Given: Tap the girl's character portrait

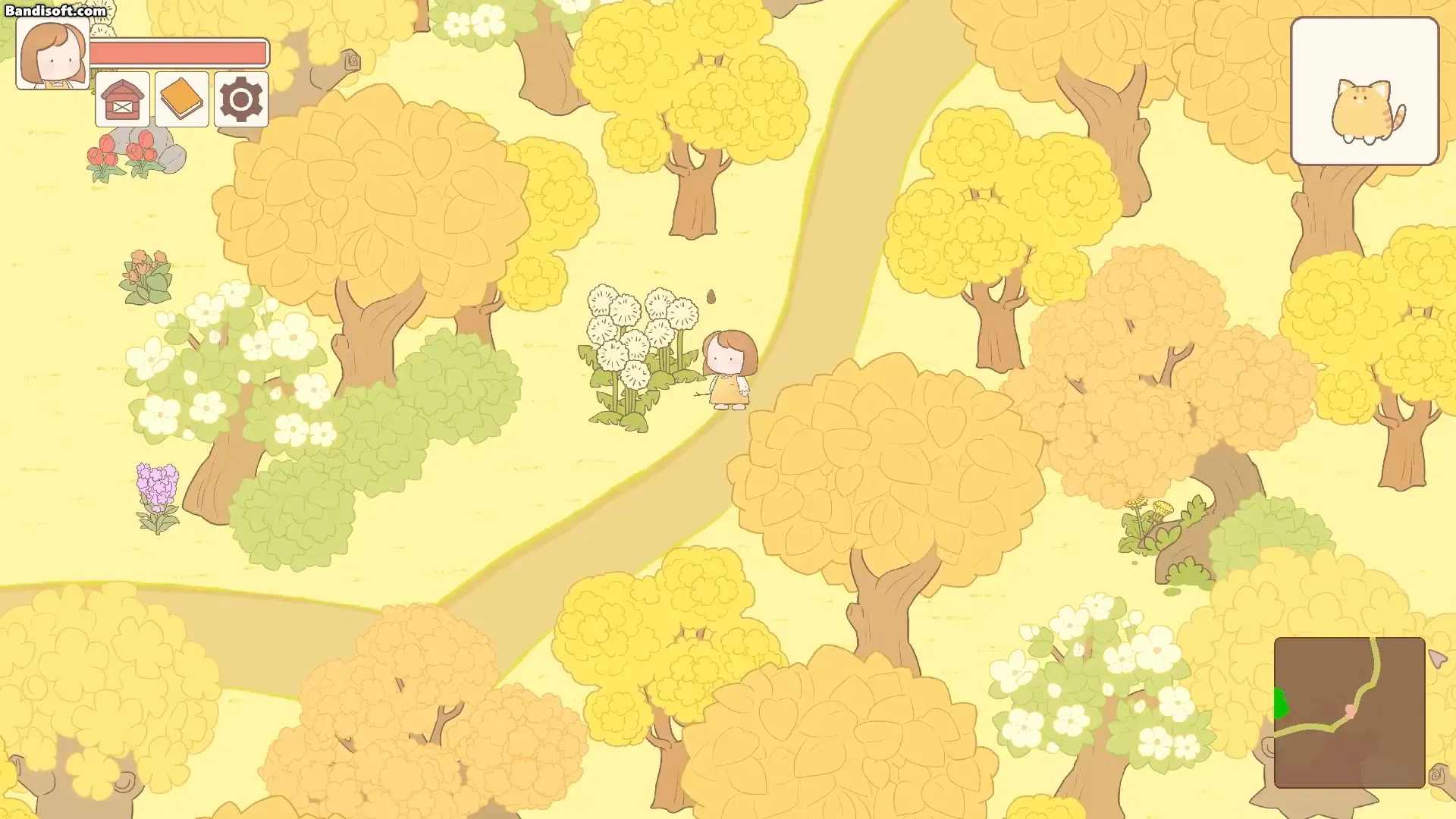Looking at the screenshot, I should (x=52, y=55).
